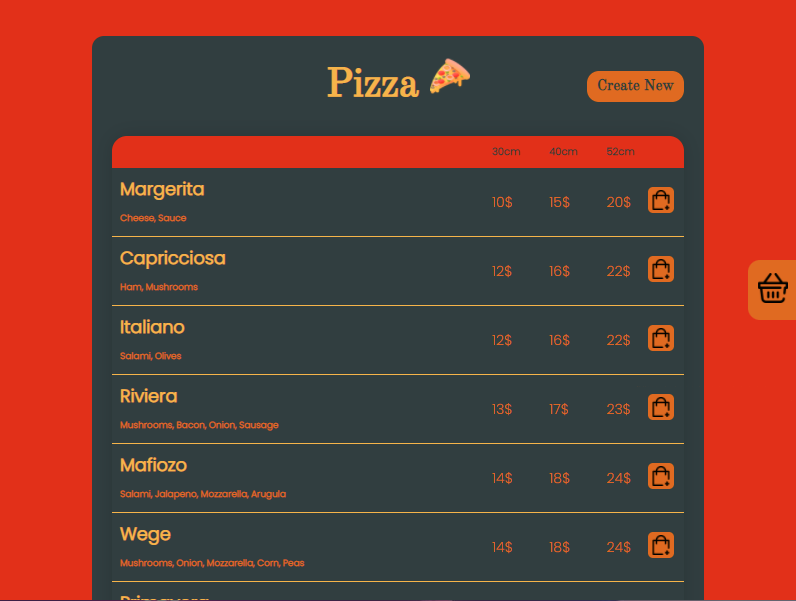The image size is (796, 601).
Task: Tap the Create New button
Action: [635, 86]
